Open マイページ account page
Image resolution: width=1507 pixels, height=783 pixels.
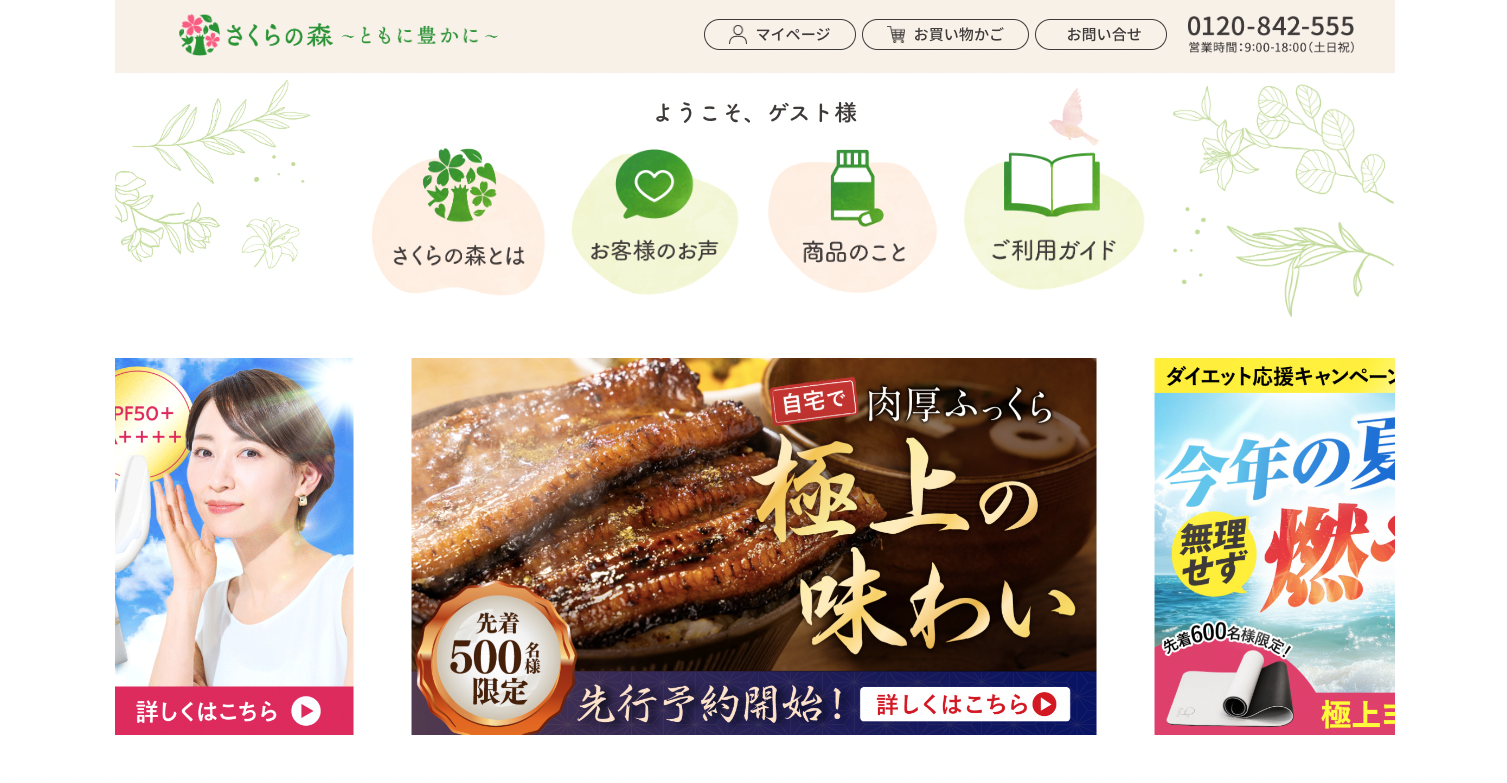(779, 35)
